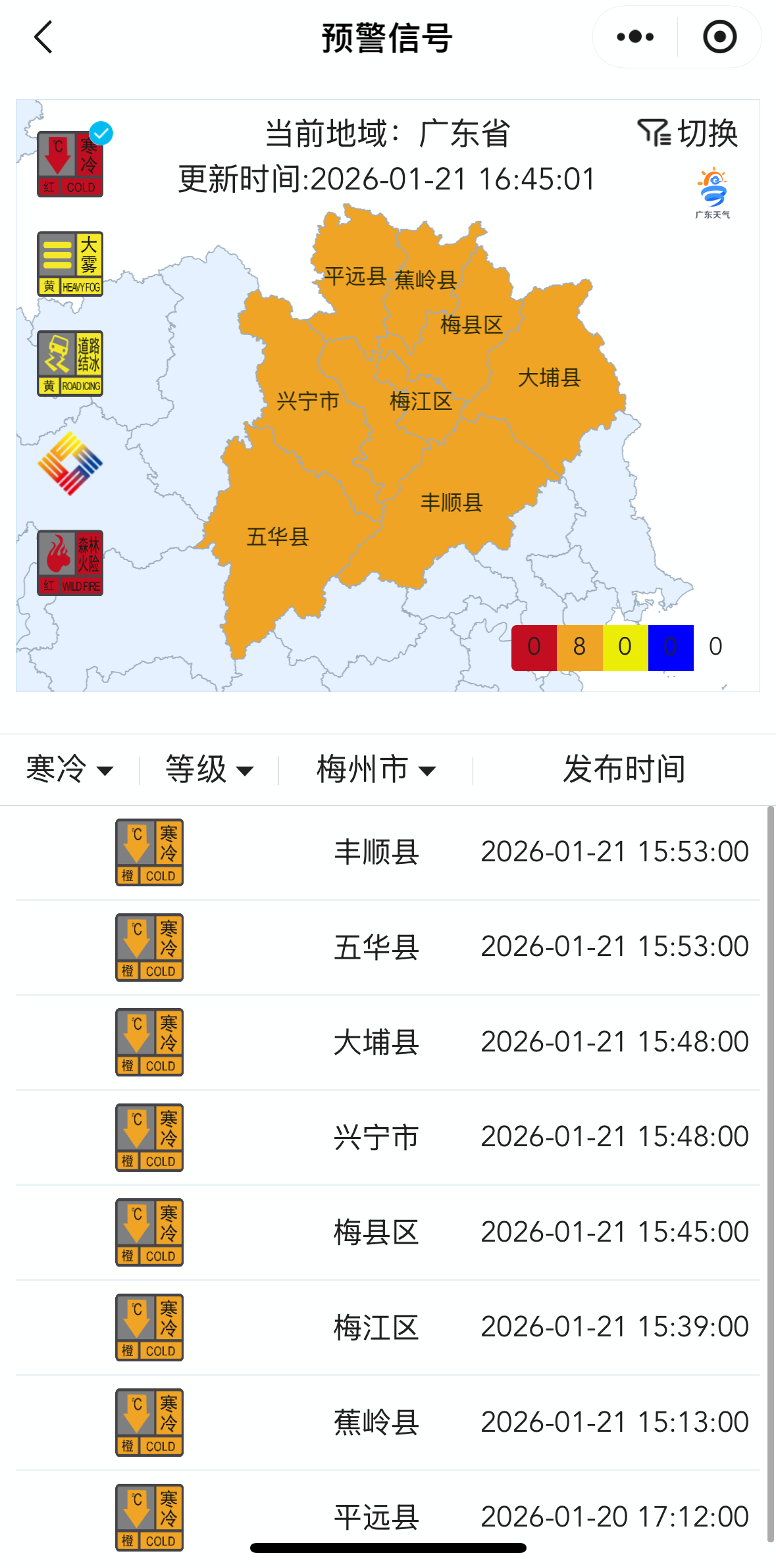Open the 蕉岭县 cold warning row
776x1568 pixels.
pos(388,1423)
